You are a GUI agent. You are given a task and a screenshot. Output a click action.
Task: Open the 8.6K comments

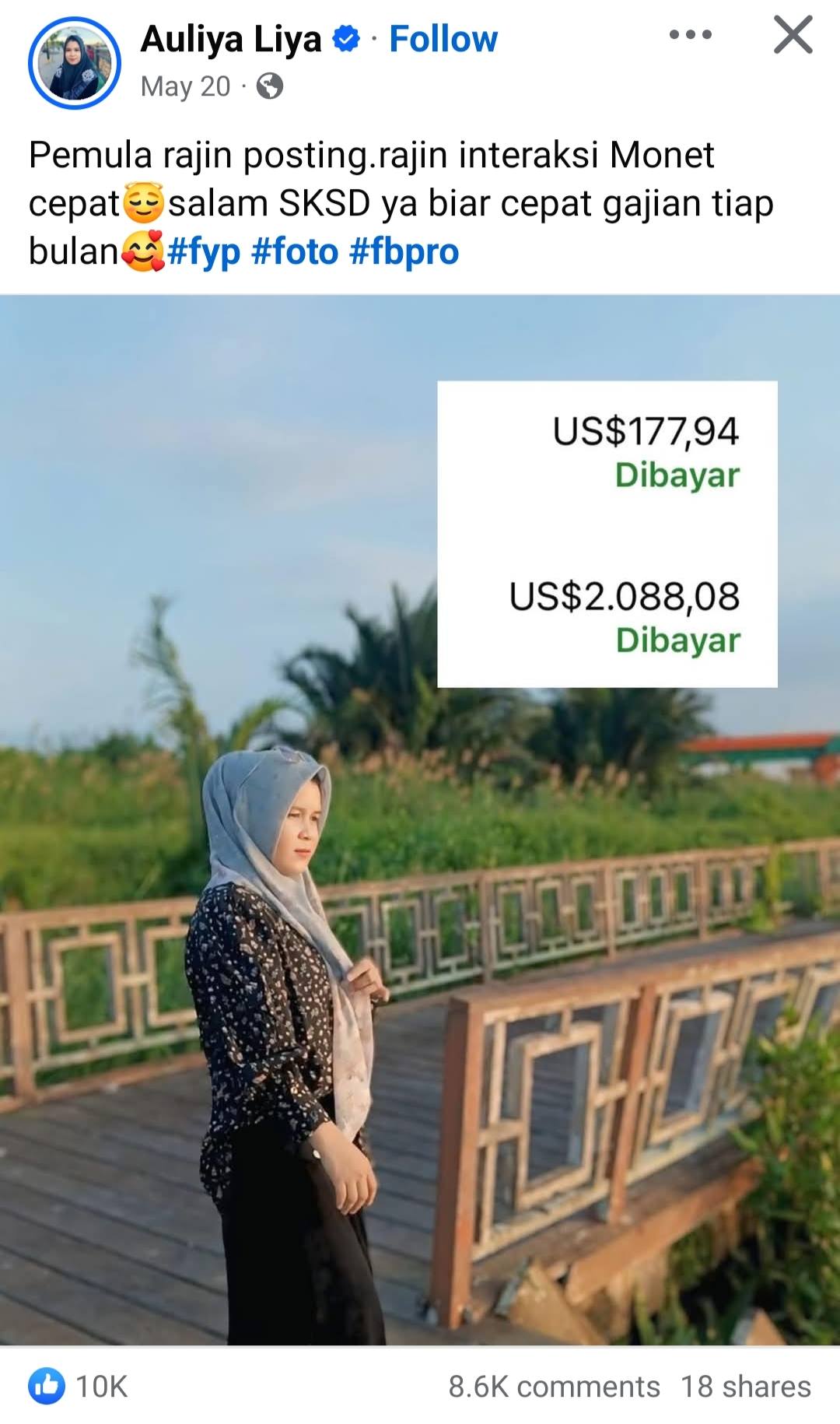pyautogui.click(x=554, y=1387)
